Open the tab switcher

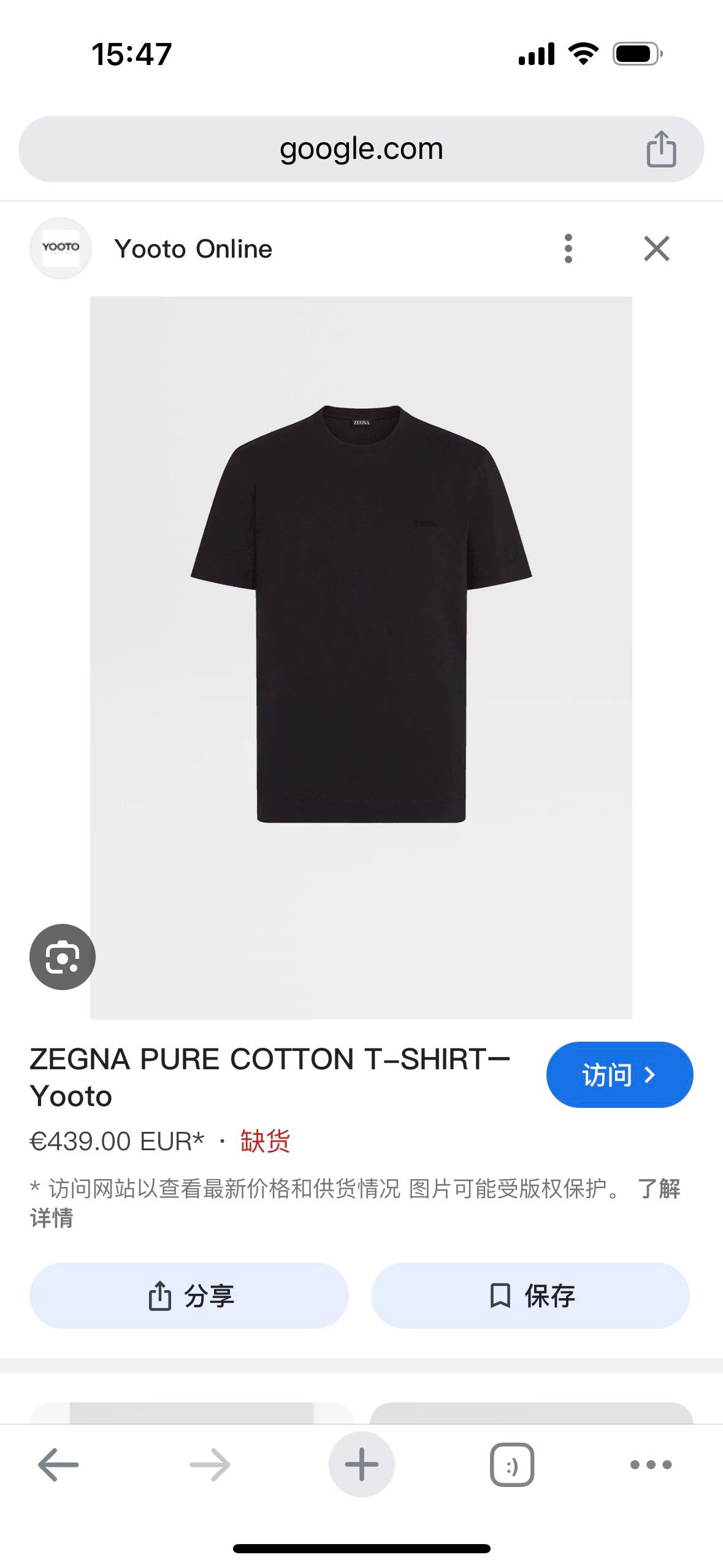pyautogui.click(x=512, y=1464)
